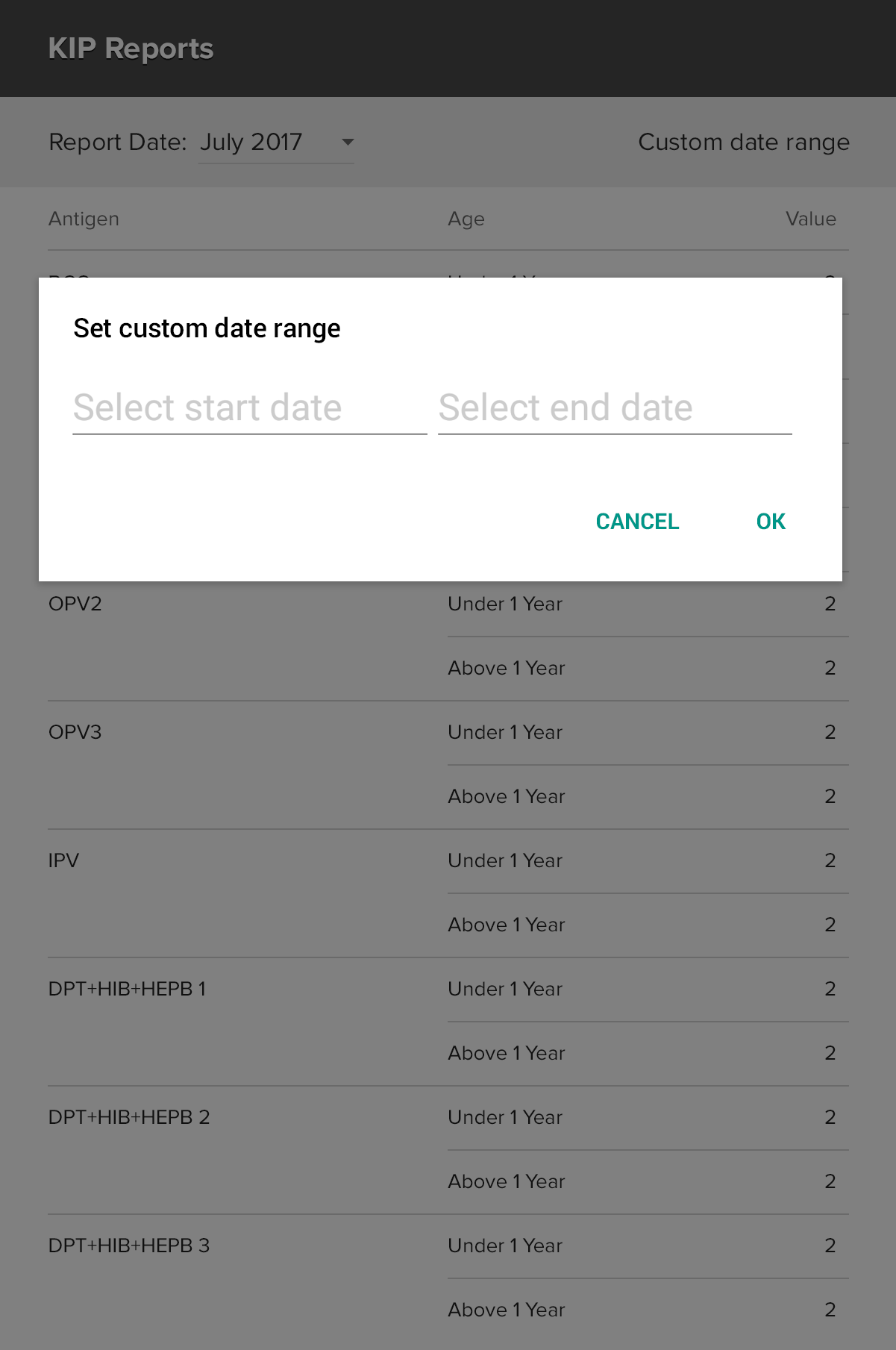Select the Age column header

coord(466,219)
